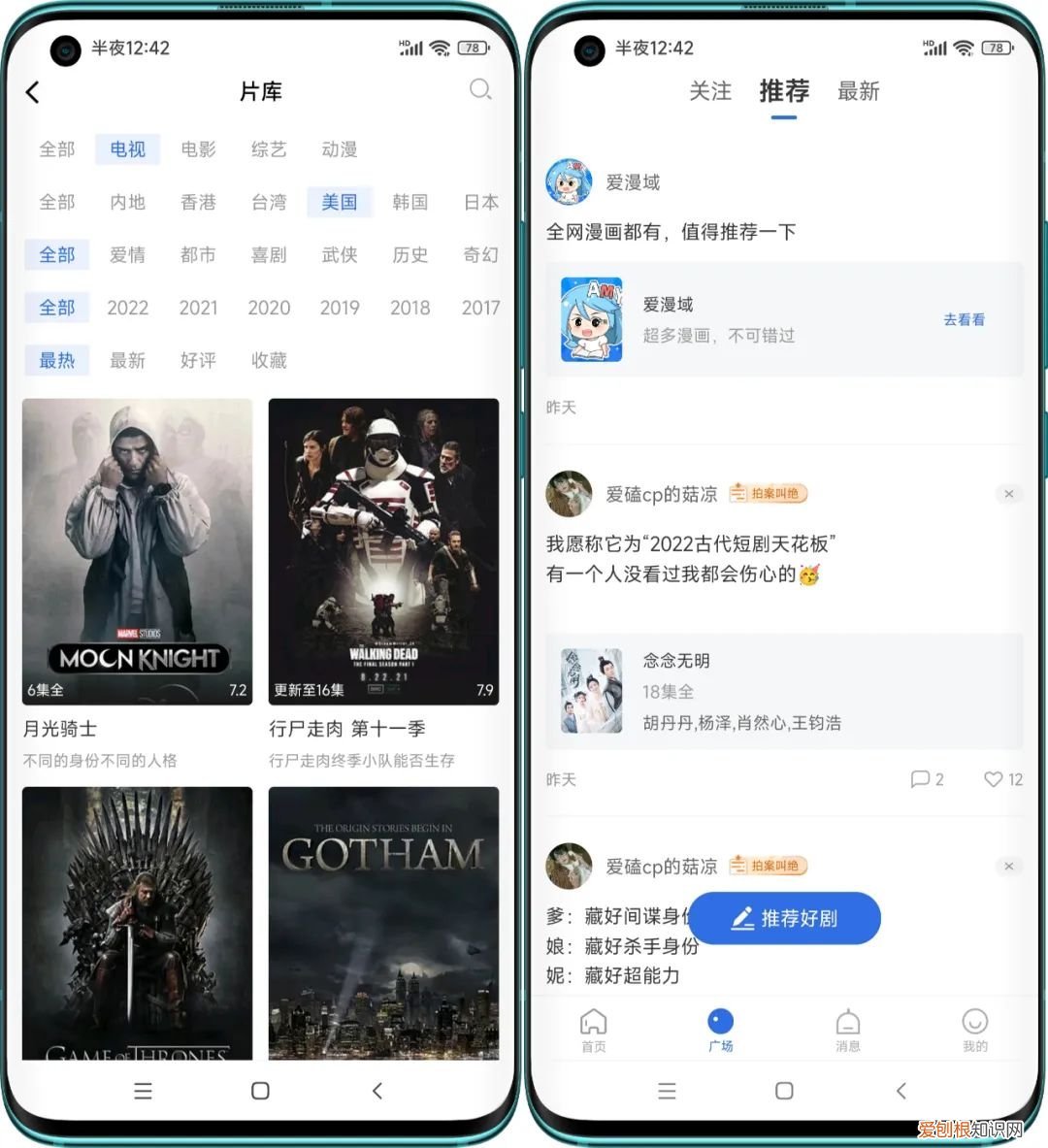Screen dimensions: 1048x1148
Task: Tap the comment bubble icon on 念念无明 post
Action: pyautogui.click(x=918, y=779)
